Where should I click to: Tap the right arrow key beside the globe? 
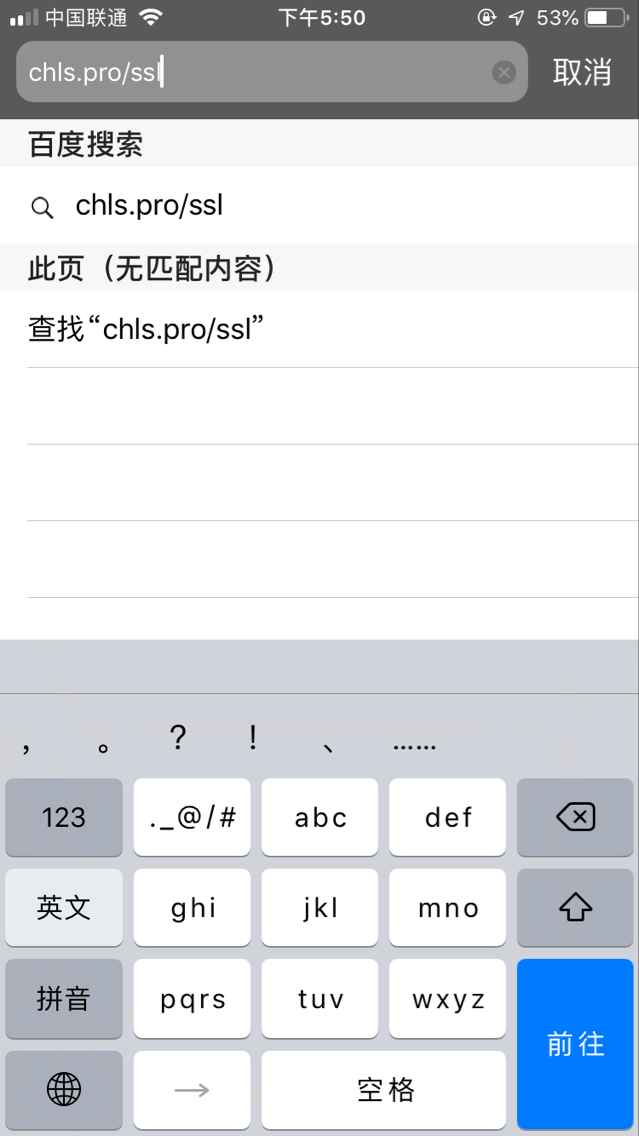192,1090
